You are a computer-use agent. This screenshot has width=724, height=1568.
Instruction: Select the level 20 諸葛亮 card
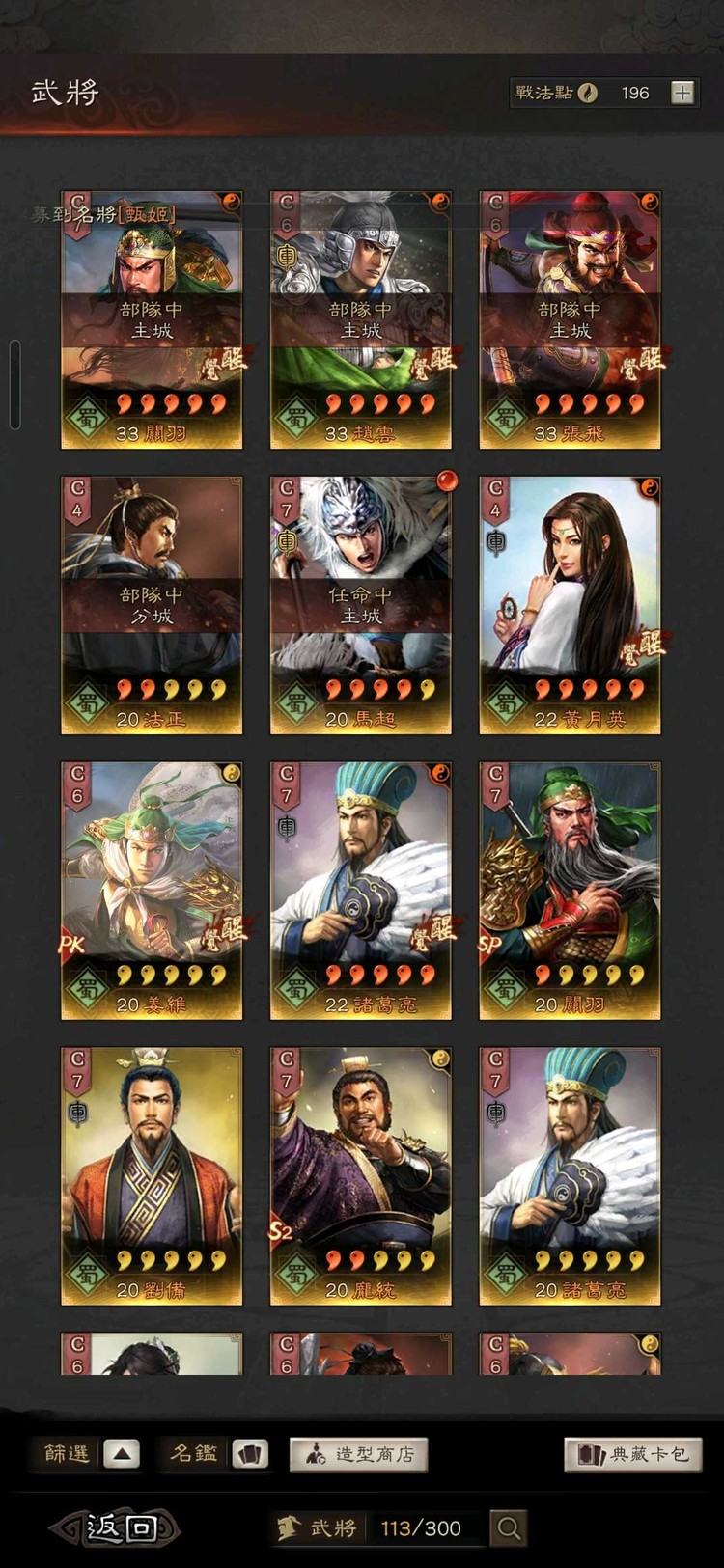(x=570, y=1176)
